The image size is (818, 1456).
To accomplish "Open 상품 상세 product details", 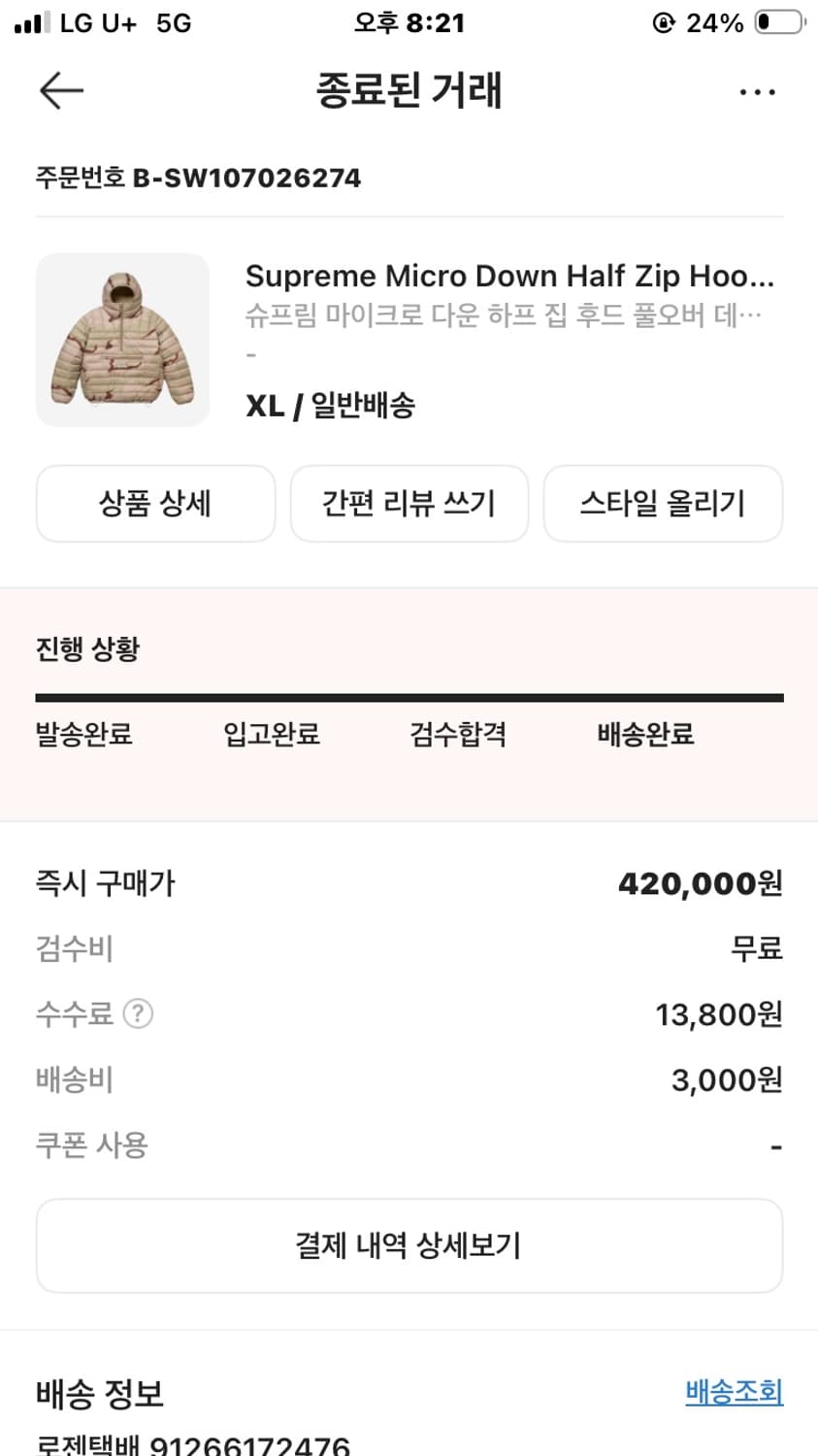I will click(x=155, y=503).
